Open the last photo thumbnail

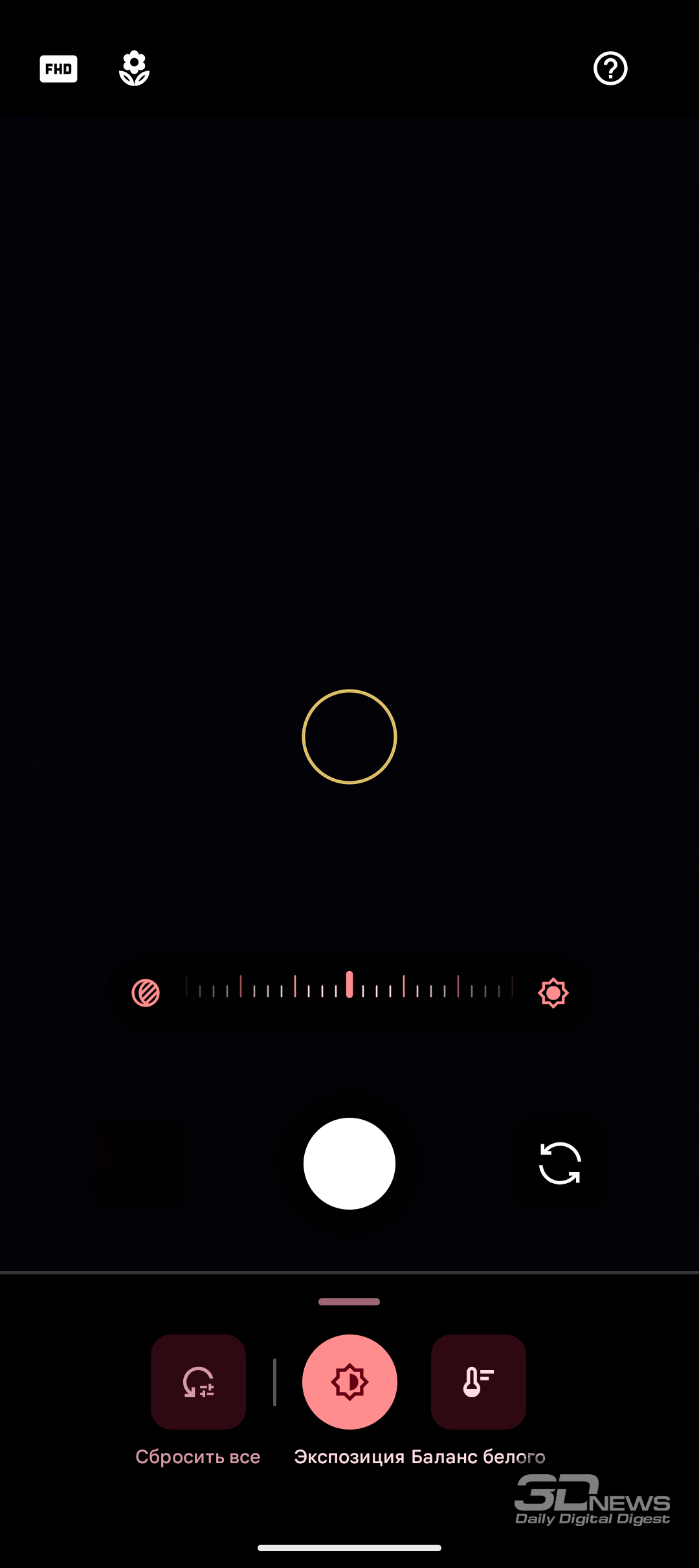tap(140, 1164)
